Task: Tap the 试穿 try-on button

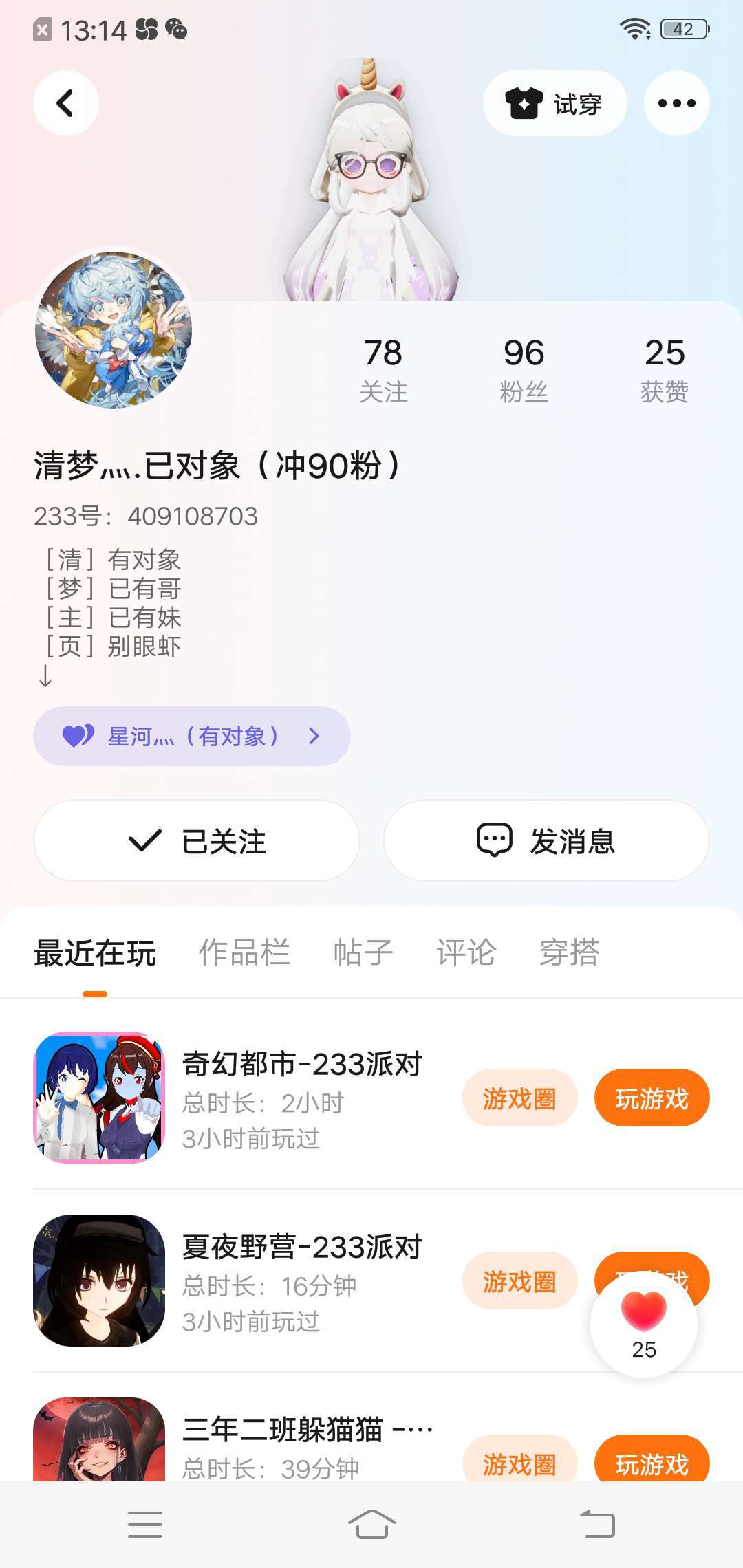Action: pos(554,103)
